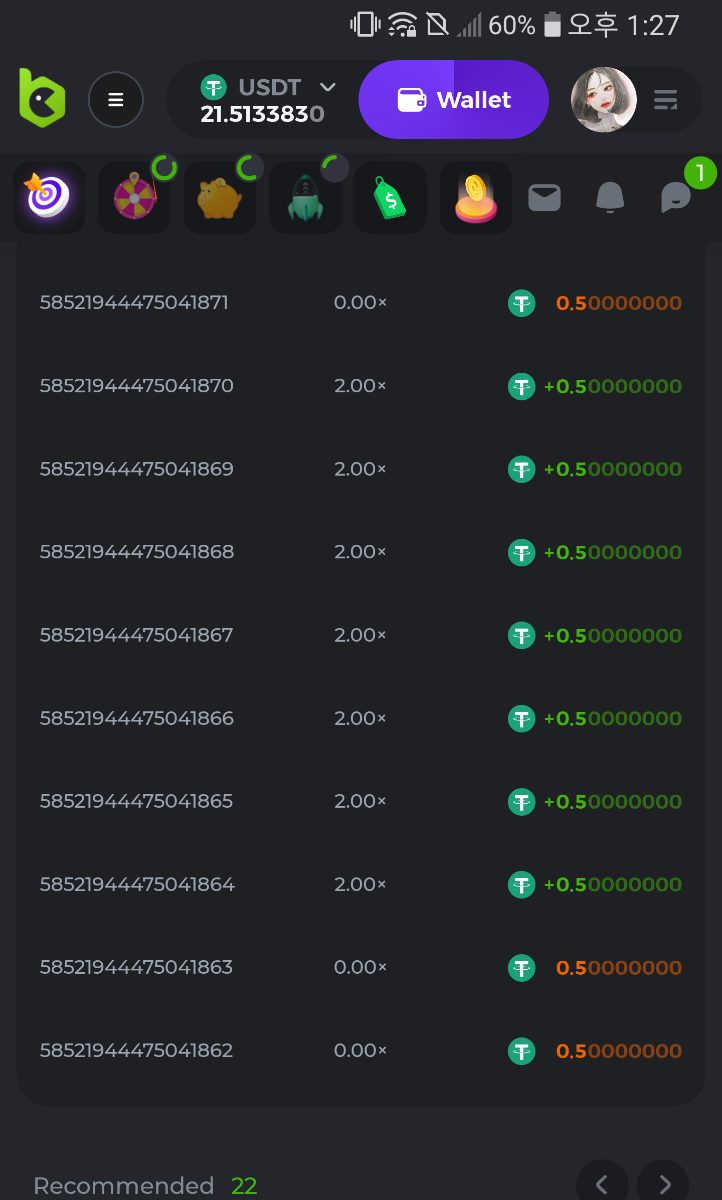Show next recommended games
Screen dimensions: 722x1200
(x=663, y=1185)
